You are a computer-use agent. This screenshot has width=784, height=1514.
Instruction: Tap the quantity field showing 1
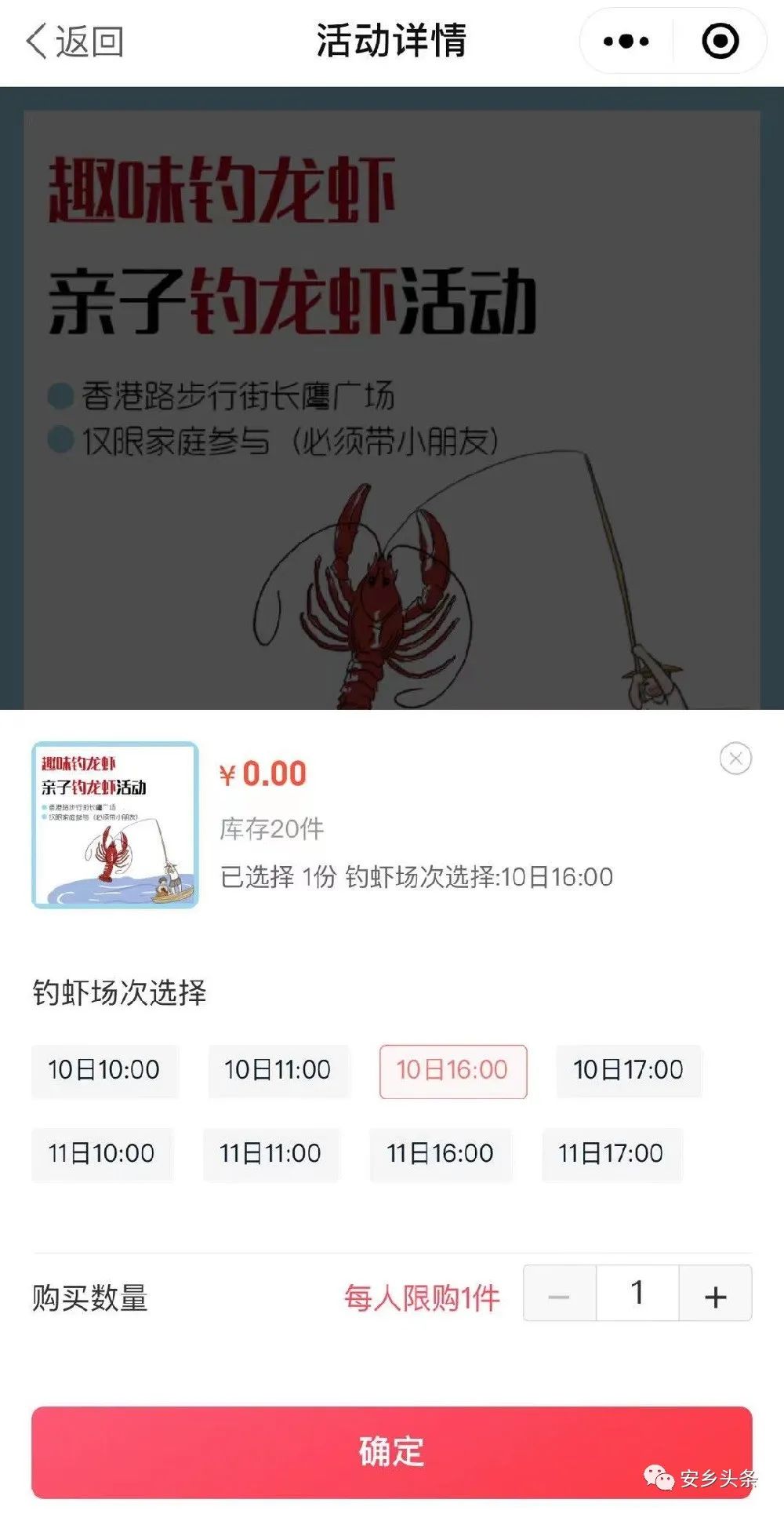pyautogui.click(x=637, y=1294)
